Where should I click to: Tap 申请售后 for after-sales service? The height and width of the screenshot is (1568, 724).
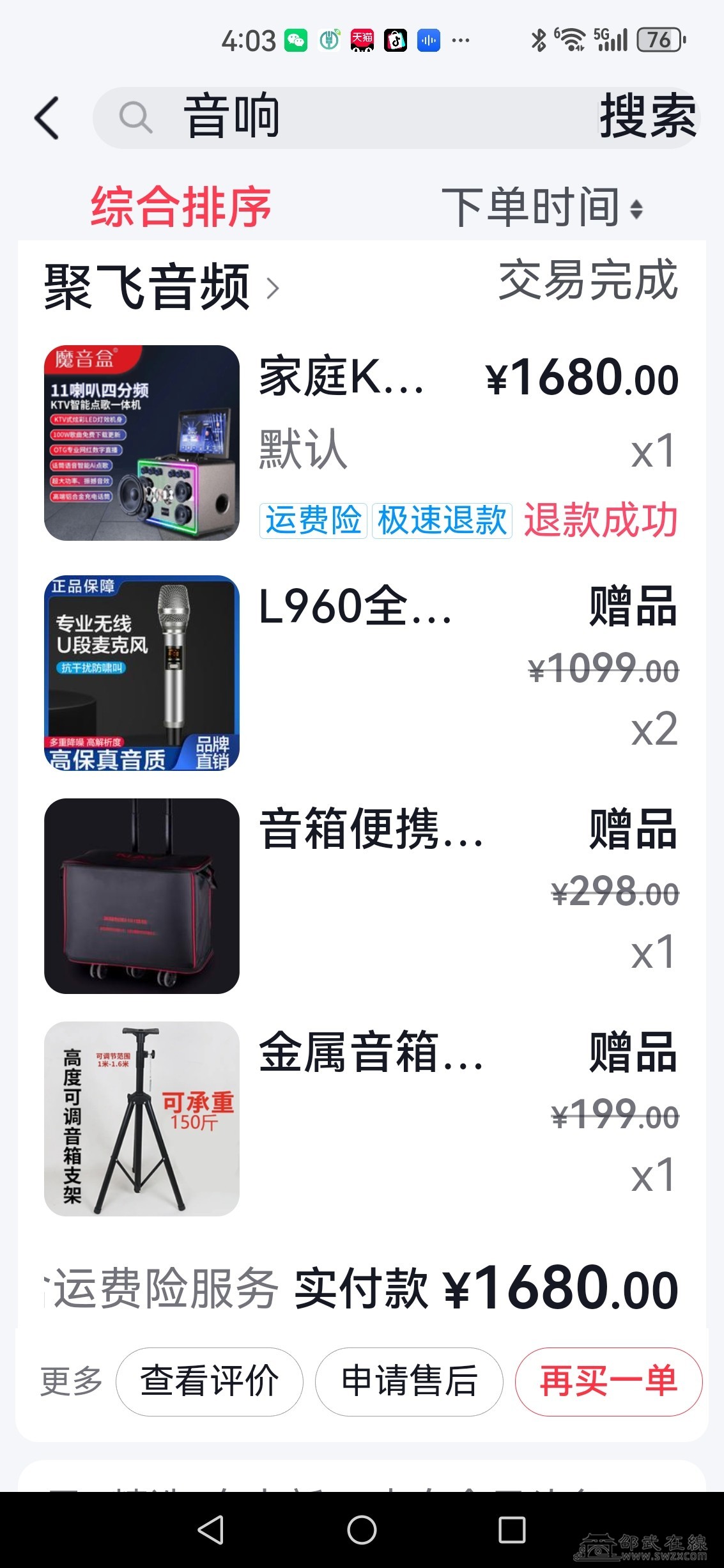coord(409,1382)
